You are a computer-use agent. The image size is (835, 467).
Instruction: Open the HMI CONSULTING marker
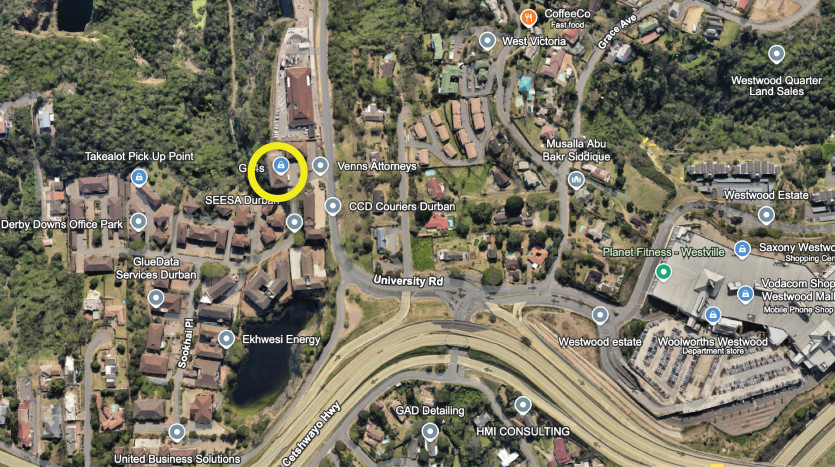(522, 405)
